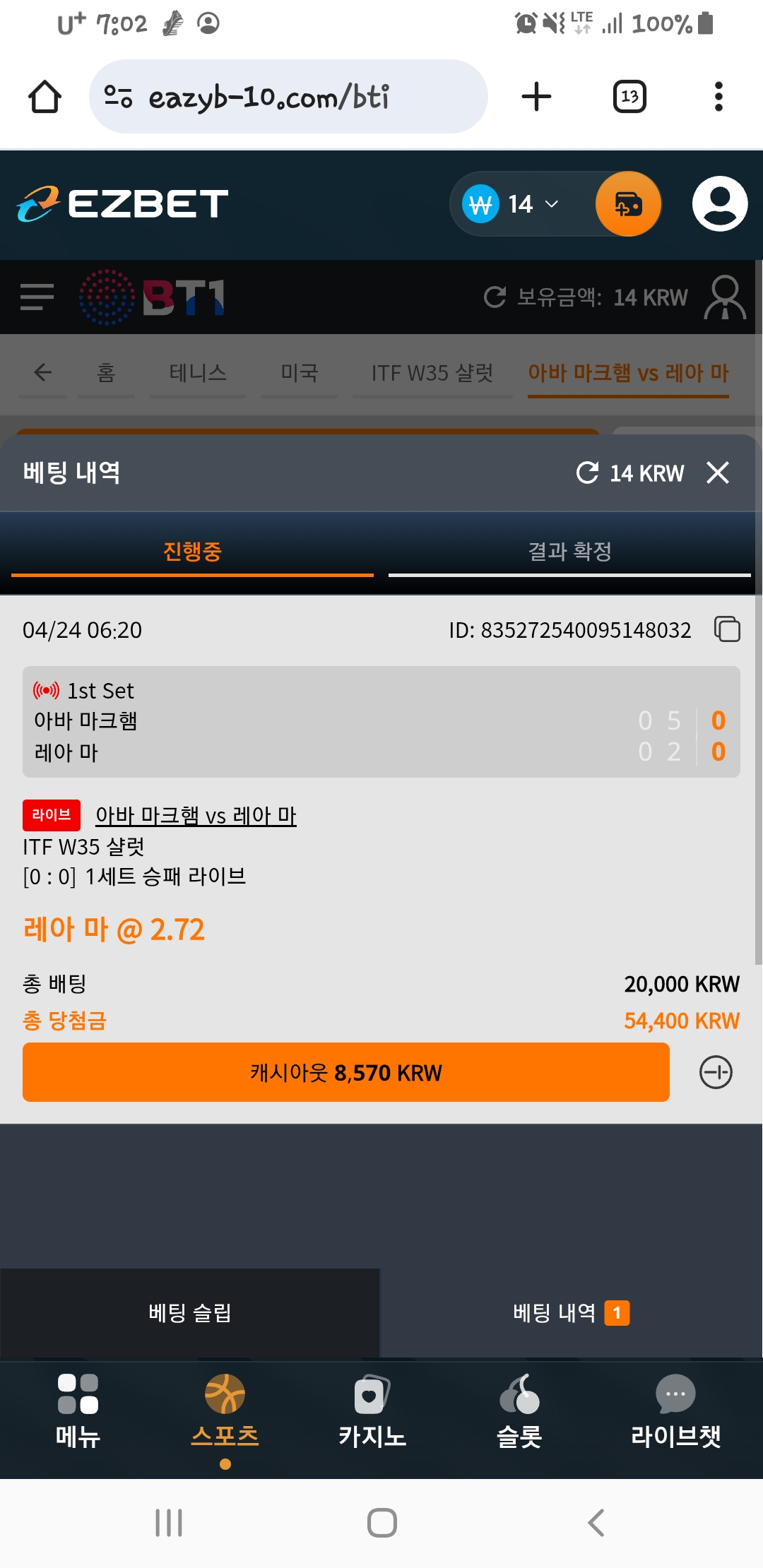Open partial cashout slider icon
Image resolution: width=763 pixels, height=1568 pixels.
716,1072
